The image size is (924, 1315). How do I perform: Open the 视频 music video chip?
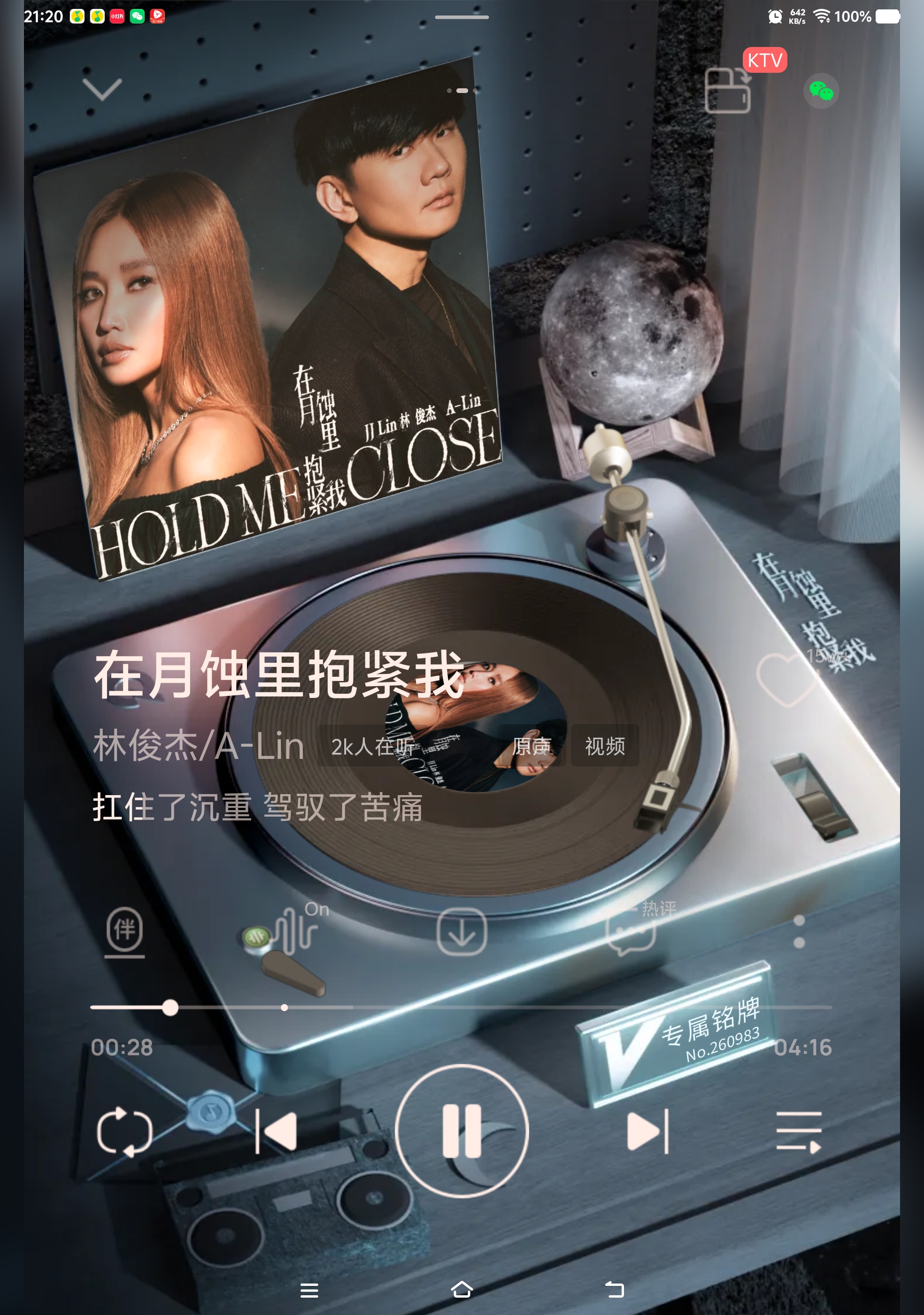605,746
